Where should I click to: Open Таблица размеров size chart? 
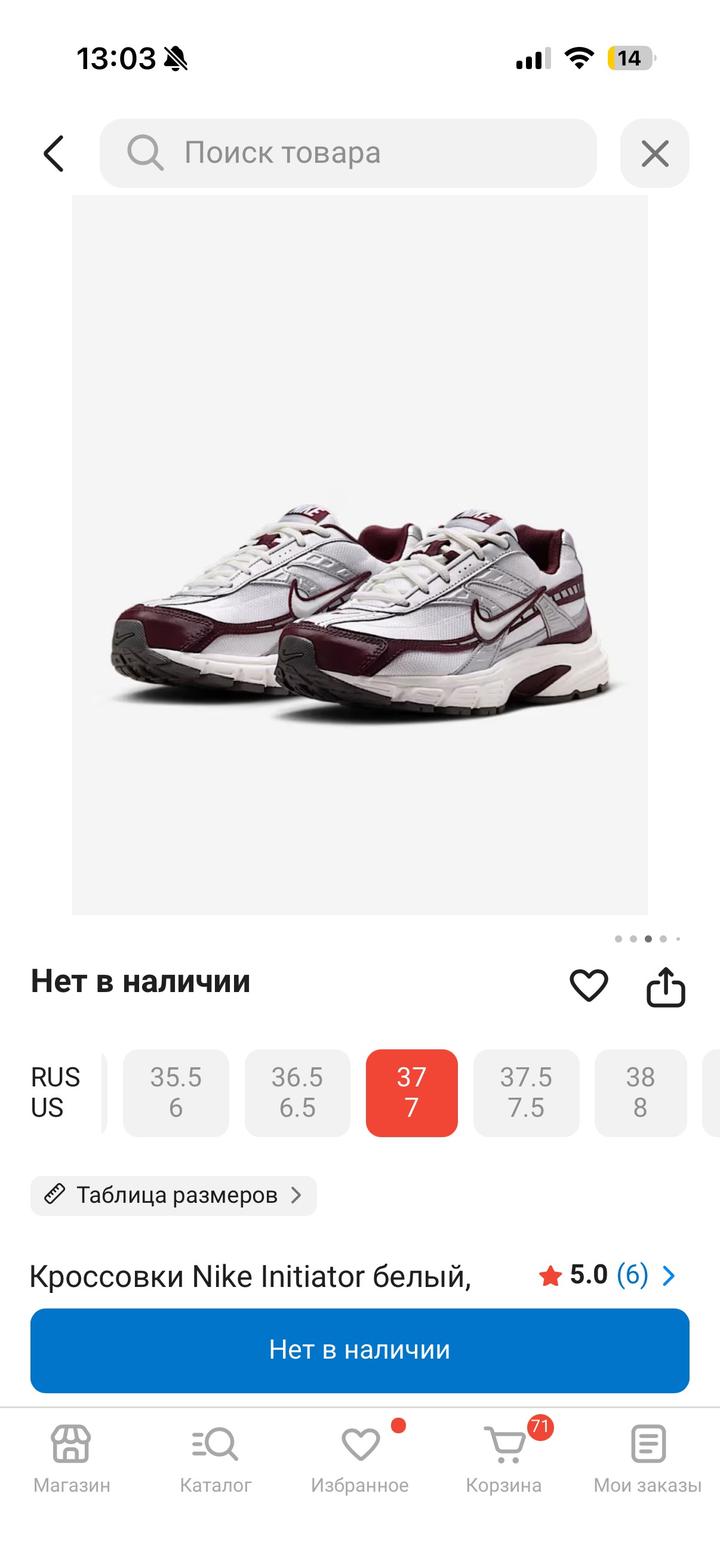174,1195
